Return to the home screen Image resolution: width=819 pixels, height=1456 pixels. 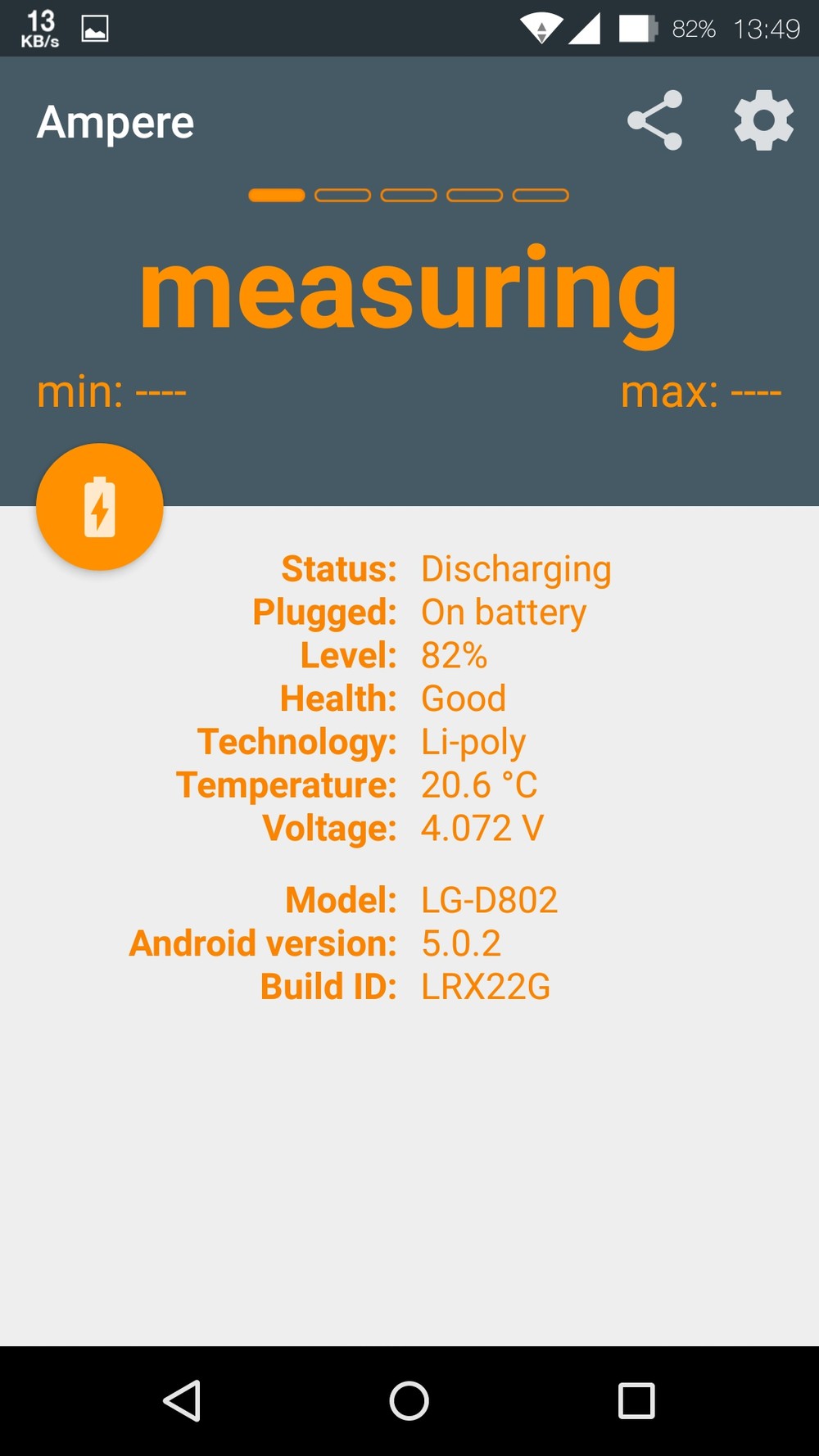click(x=409, y=1400)
